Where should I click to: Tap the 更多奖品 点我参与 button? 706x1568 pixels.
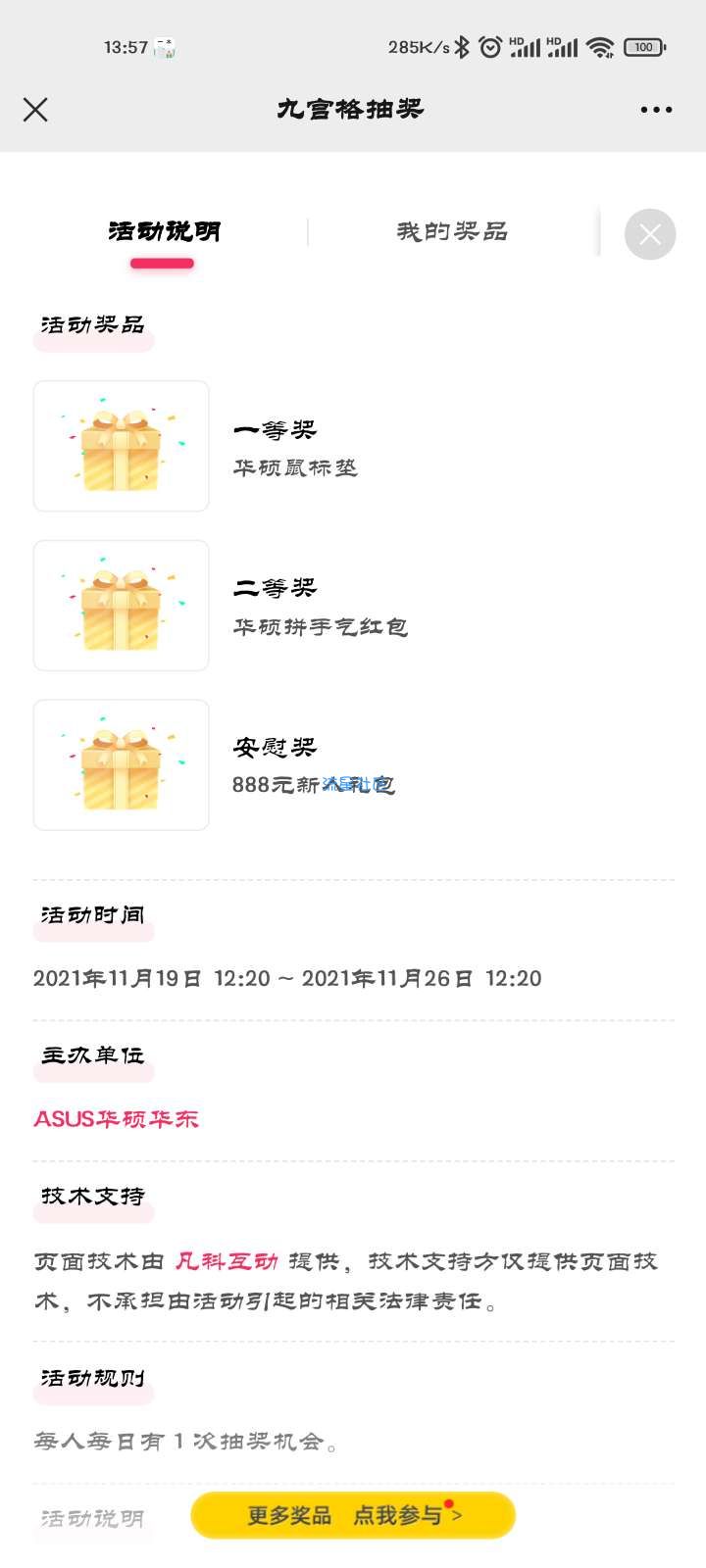(353, 1515)
